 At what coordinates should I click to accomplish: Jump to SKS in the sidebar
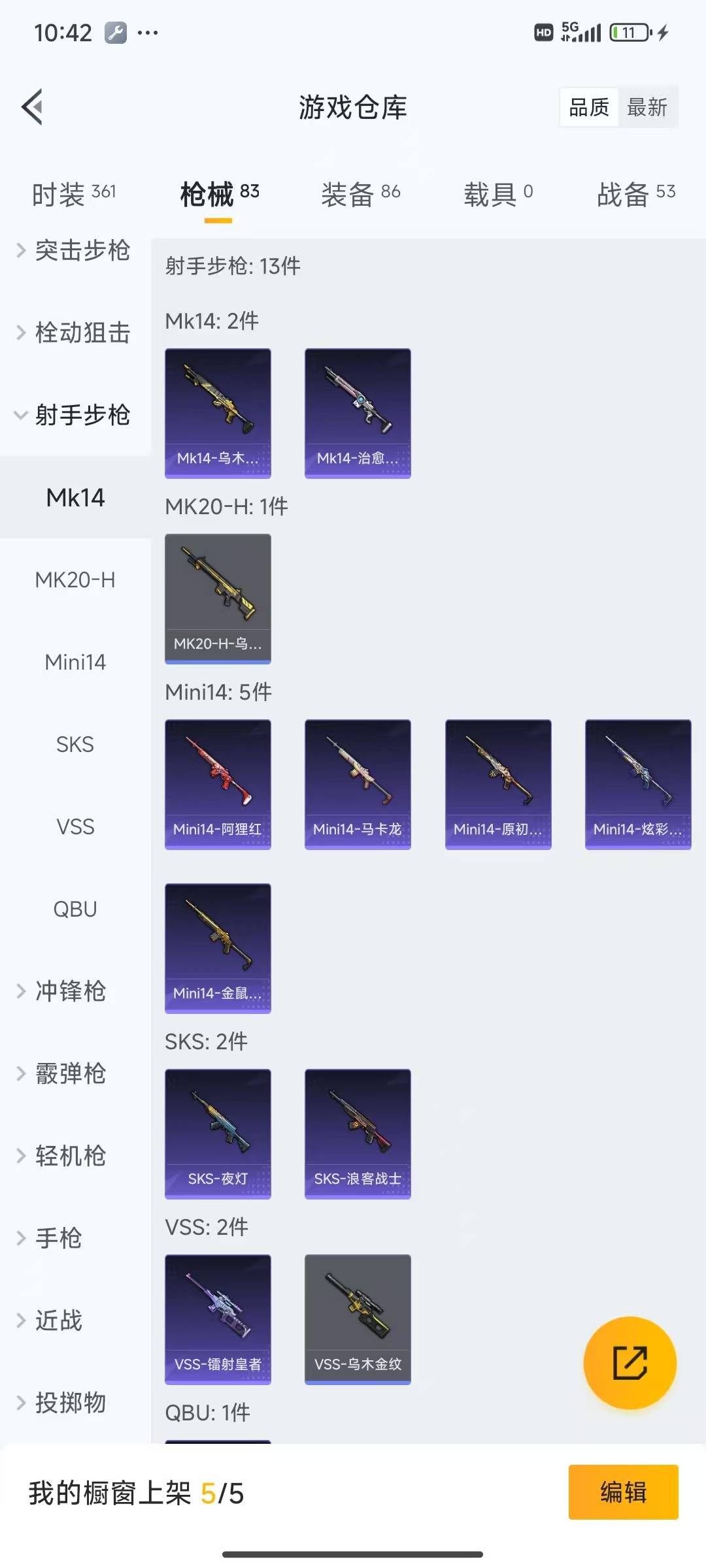click(x=75, y=744)
